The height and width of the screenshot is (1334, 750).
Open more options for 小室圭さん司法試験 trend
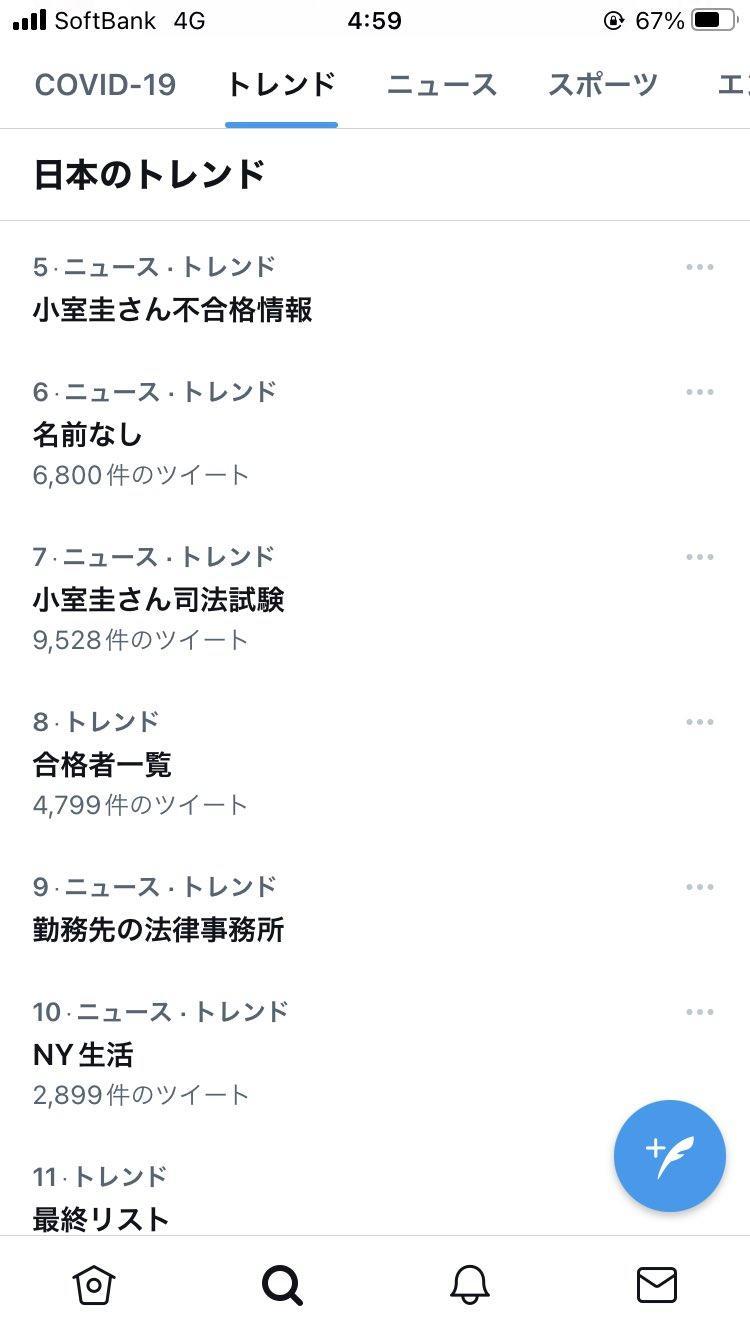pos(699,556)
